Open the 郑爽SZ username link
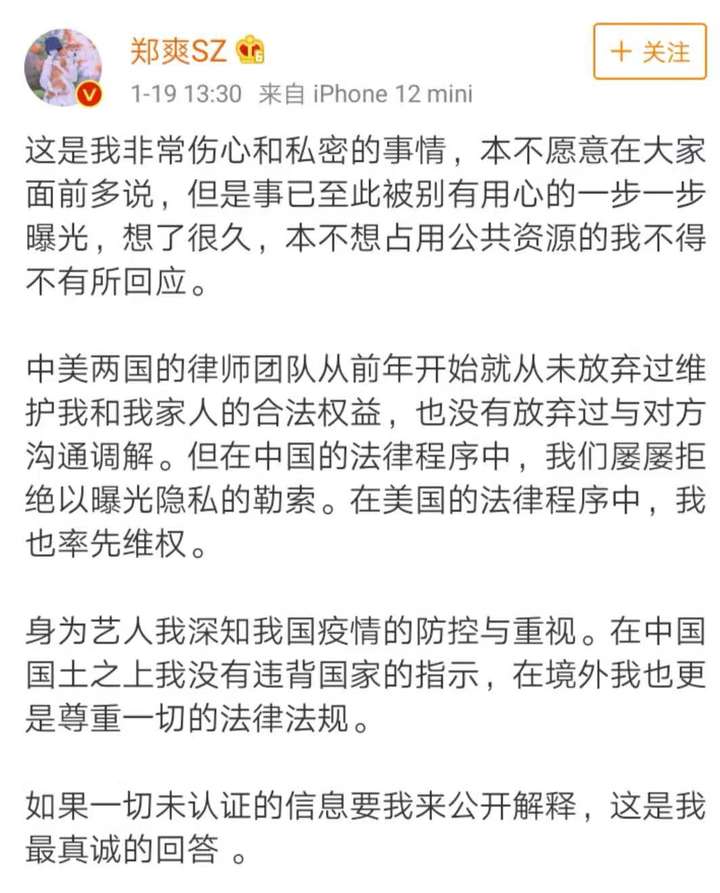The height and width of the screenshot is (893, 720). 179,49
